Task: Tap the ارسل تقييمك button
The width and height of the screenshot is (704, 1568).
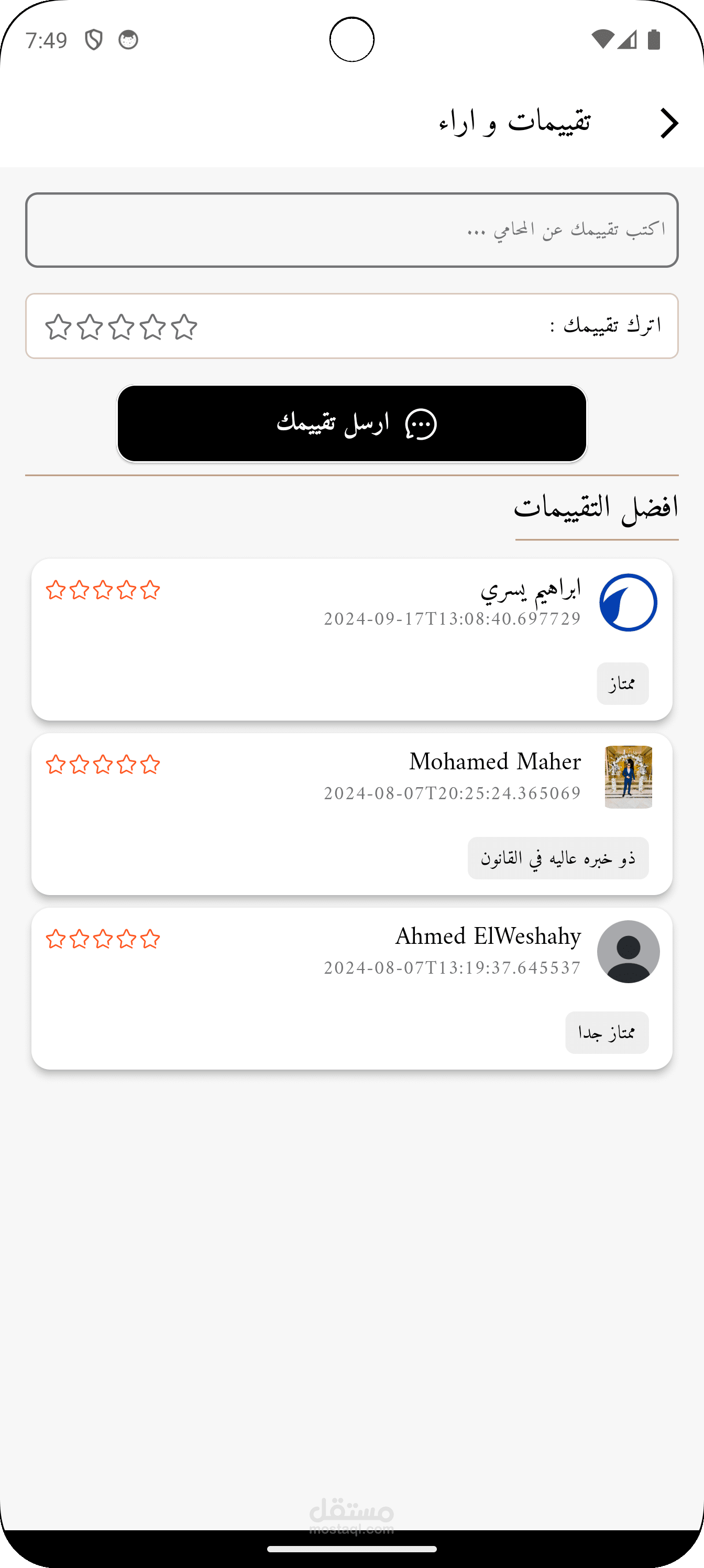Action: (x=351, y=423)
